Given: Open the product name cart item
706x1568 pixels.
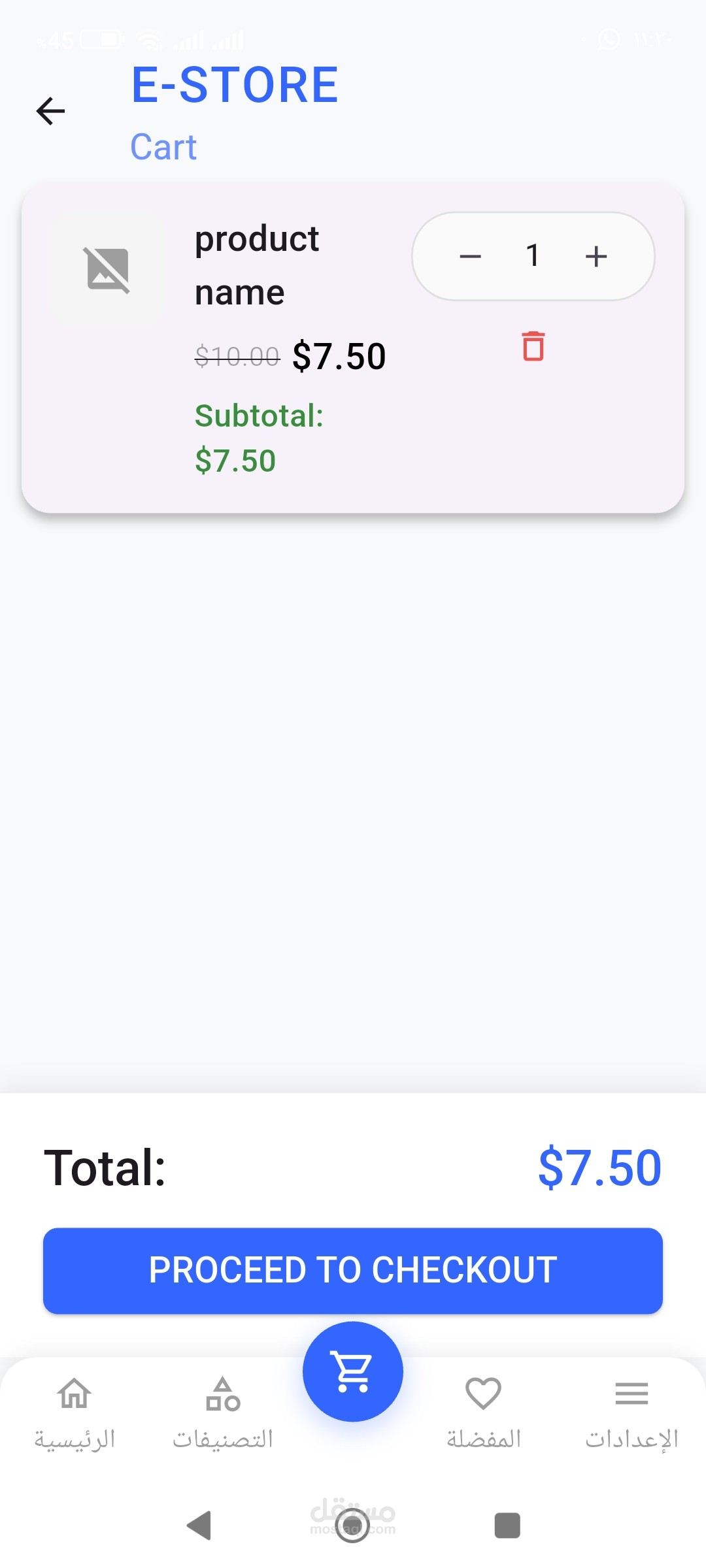Looking at the screenshot, I should (x=257, y=265).
